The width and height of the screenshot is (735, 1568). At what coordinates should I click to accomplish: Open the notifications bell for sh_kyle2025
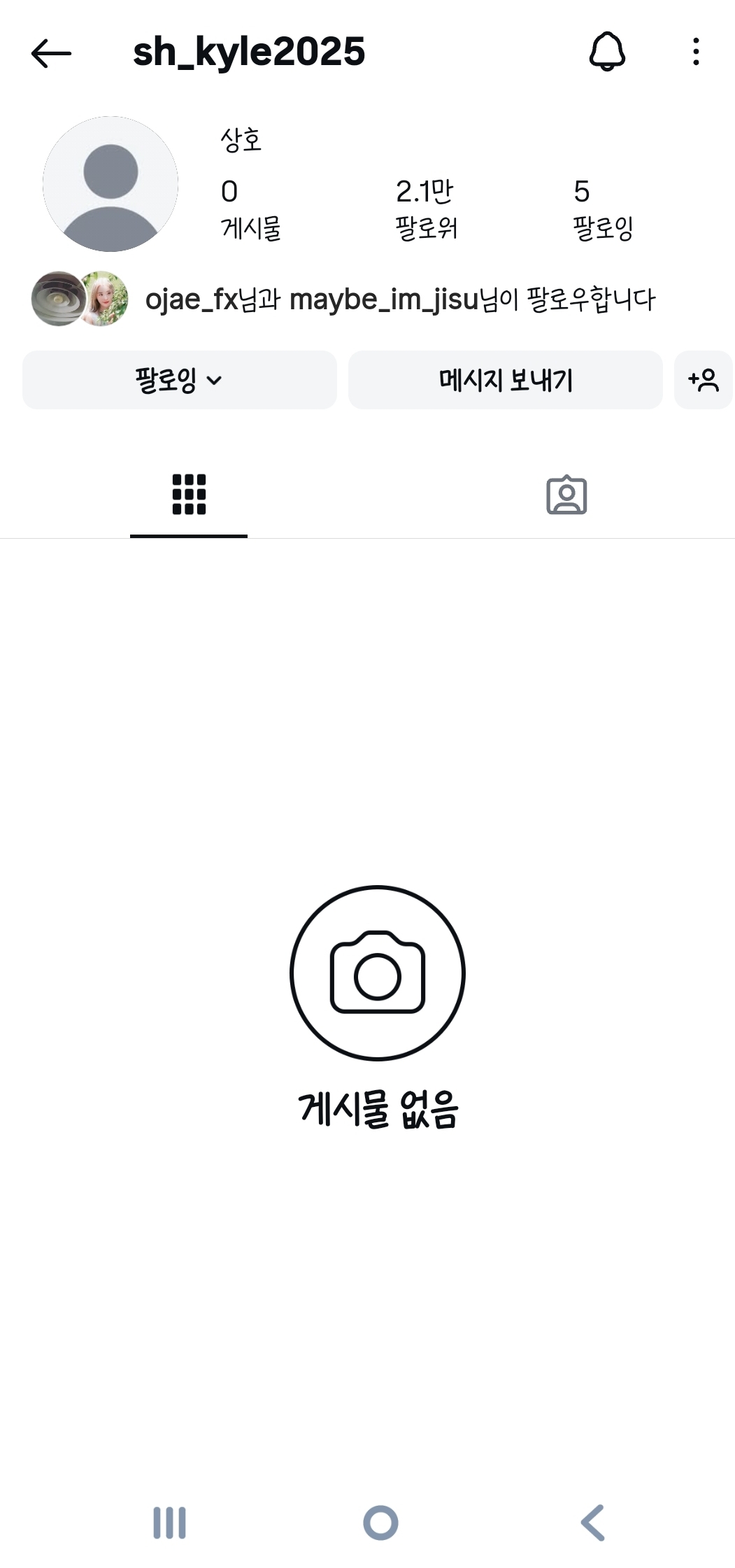pos(607,52)
